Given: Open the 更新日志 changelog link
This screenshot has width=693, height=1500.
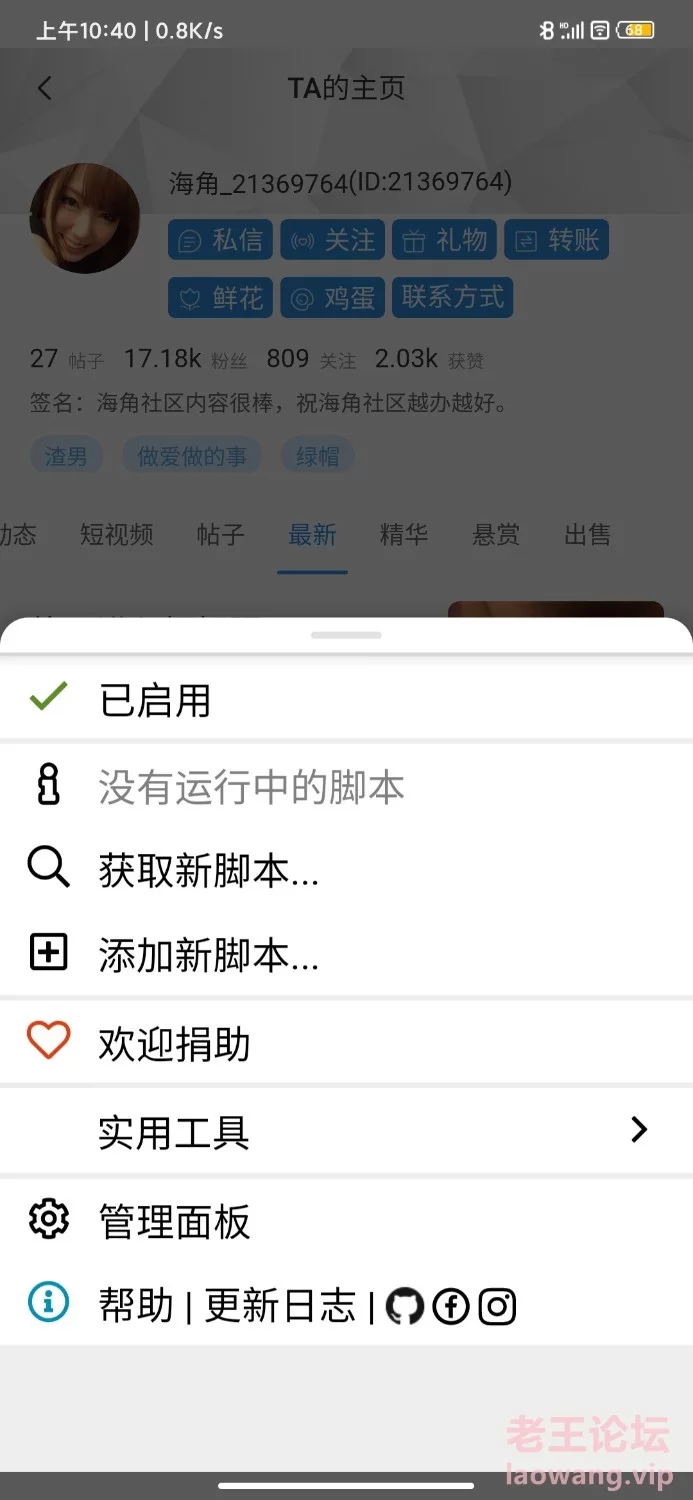Looking at the screenshot, I should coord(280,1305).
